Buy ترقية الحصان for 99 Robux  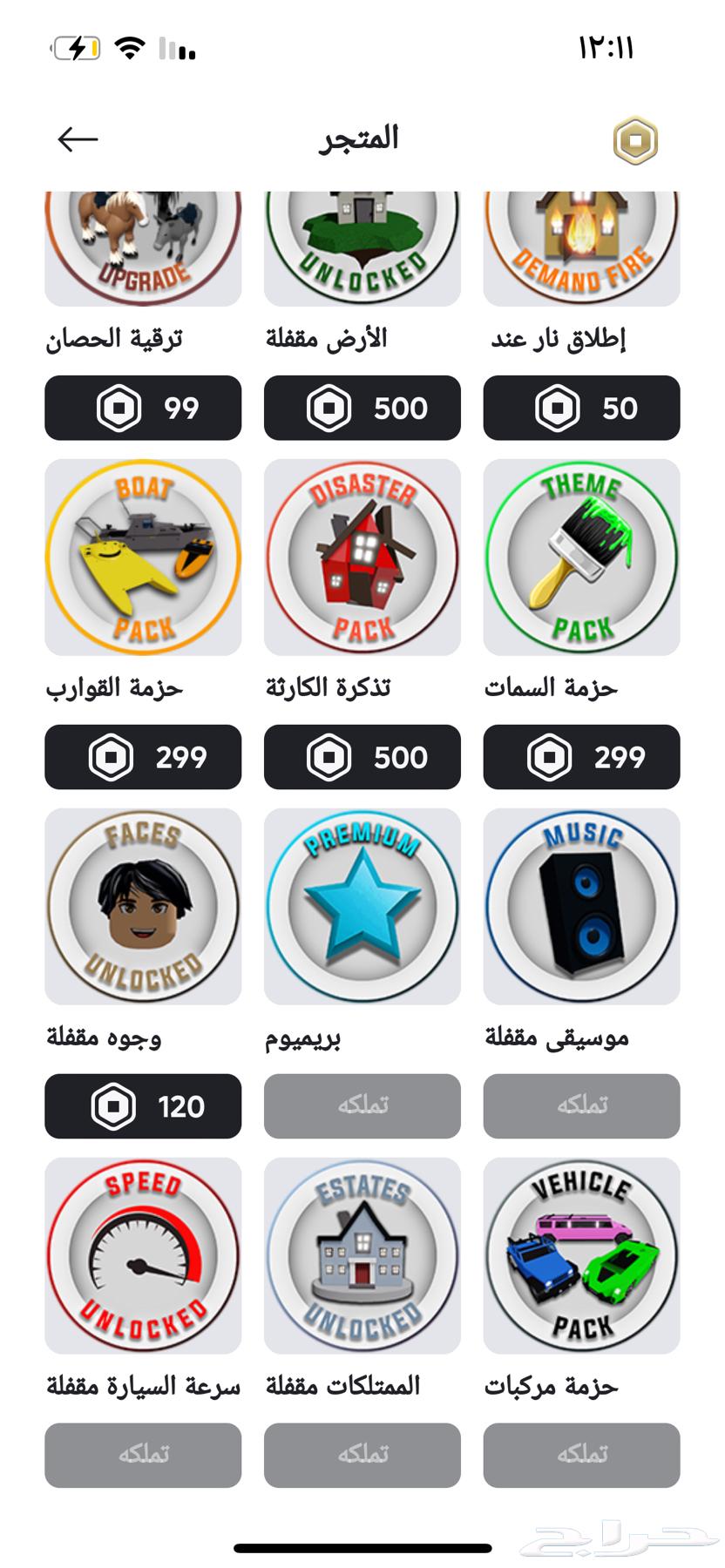click(142, 408)
